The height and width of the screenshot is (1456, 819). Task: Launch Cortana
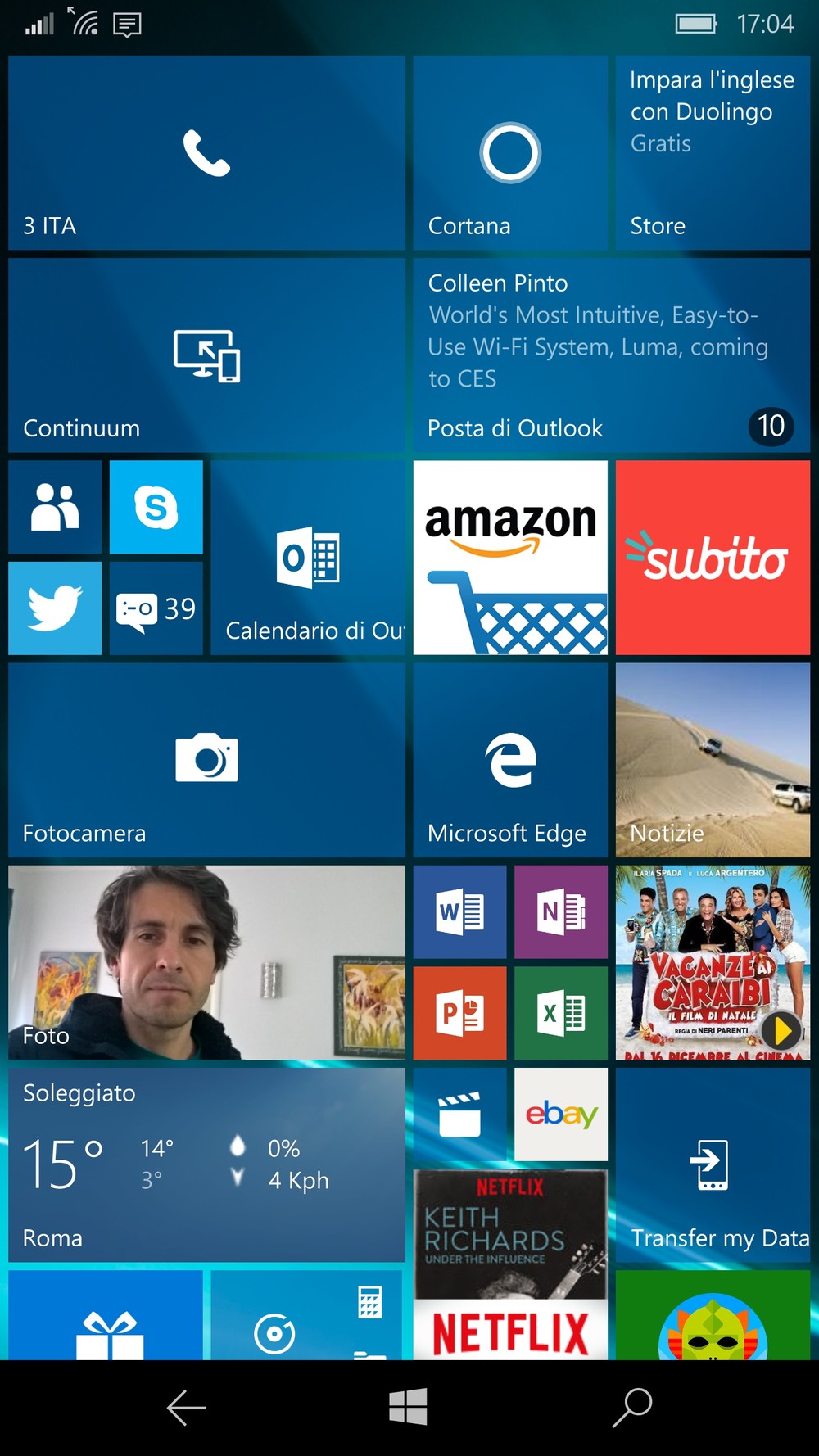(509, 153)
